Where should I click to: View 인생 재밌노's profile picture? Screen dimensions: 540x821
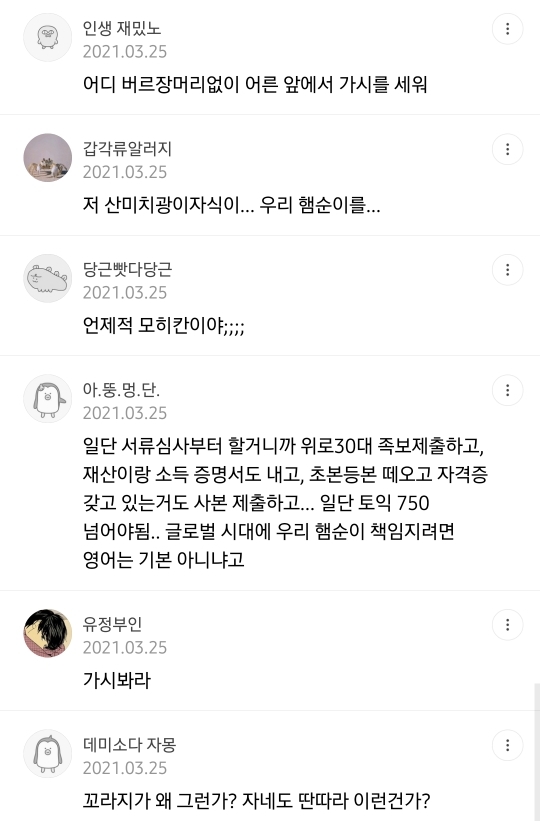pyautogui.click(x=48, y=37)
